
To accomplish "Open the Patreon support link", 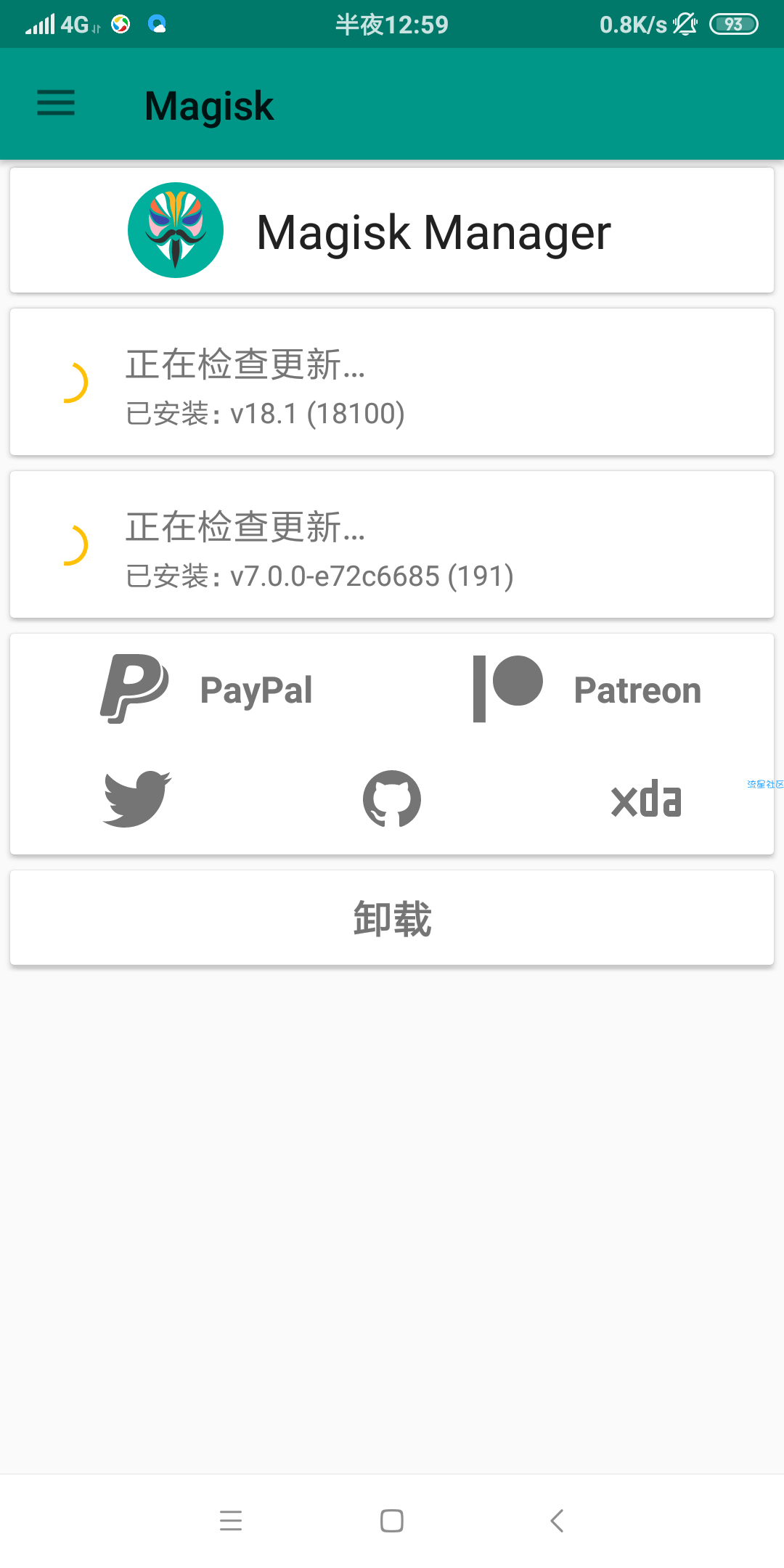I will (x=587, y=689).
